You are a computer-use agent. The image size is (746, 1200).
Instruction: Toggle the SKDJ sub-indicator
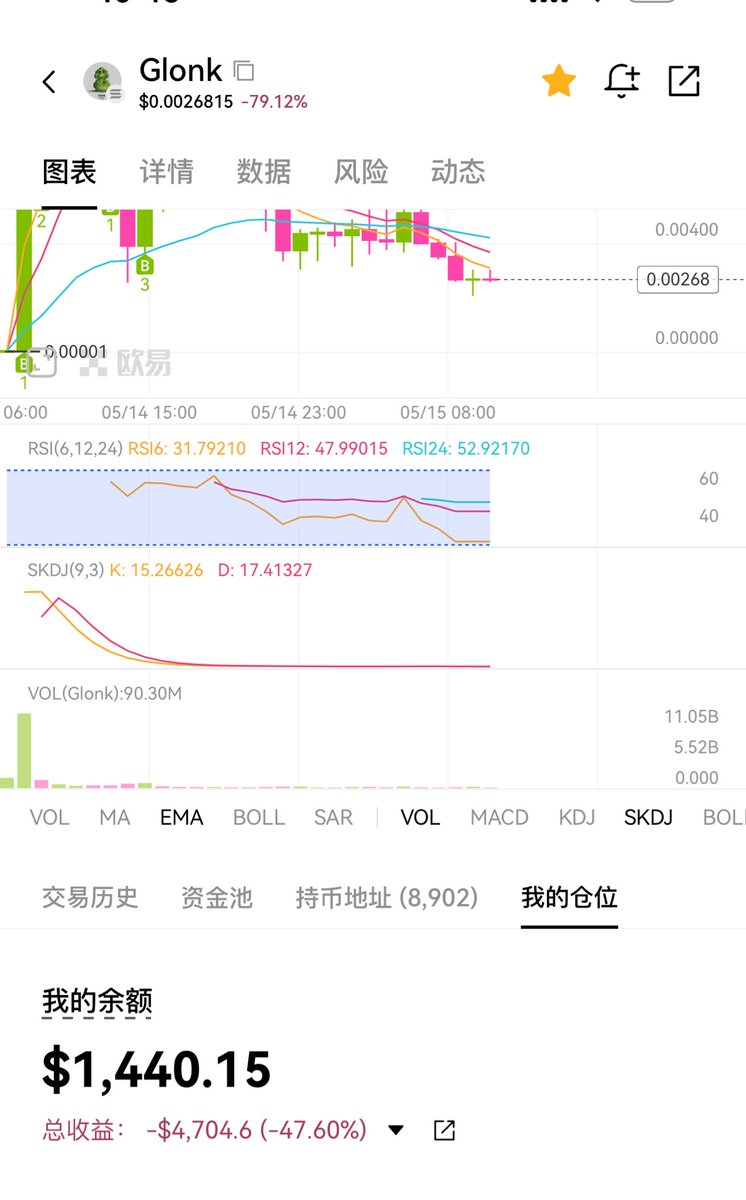pos(648,818)
